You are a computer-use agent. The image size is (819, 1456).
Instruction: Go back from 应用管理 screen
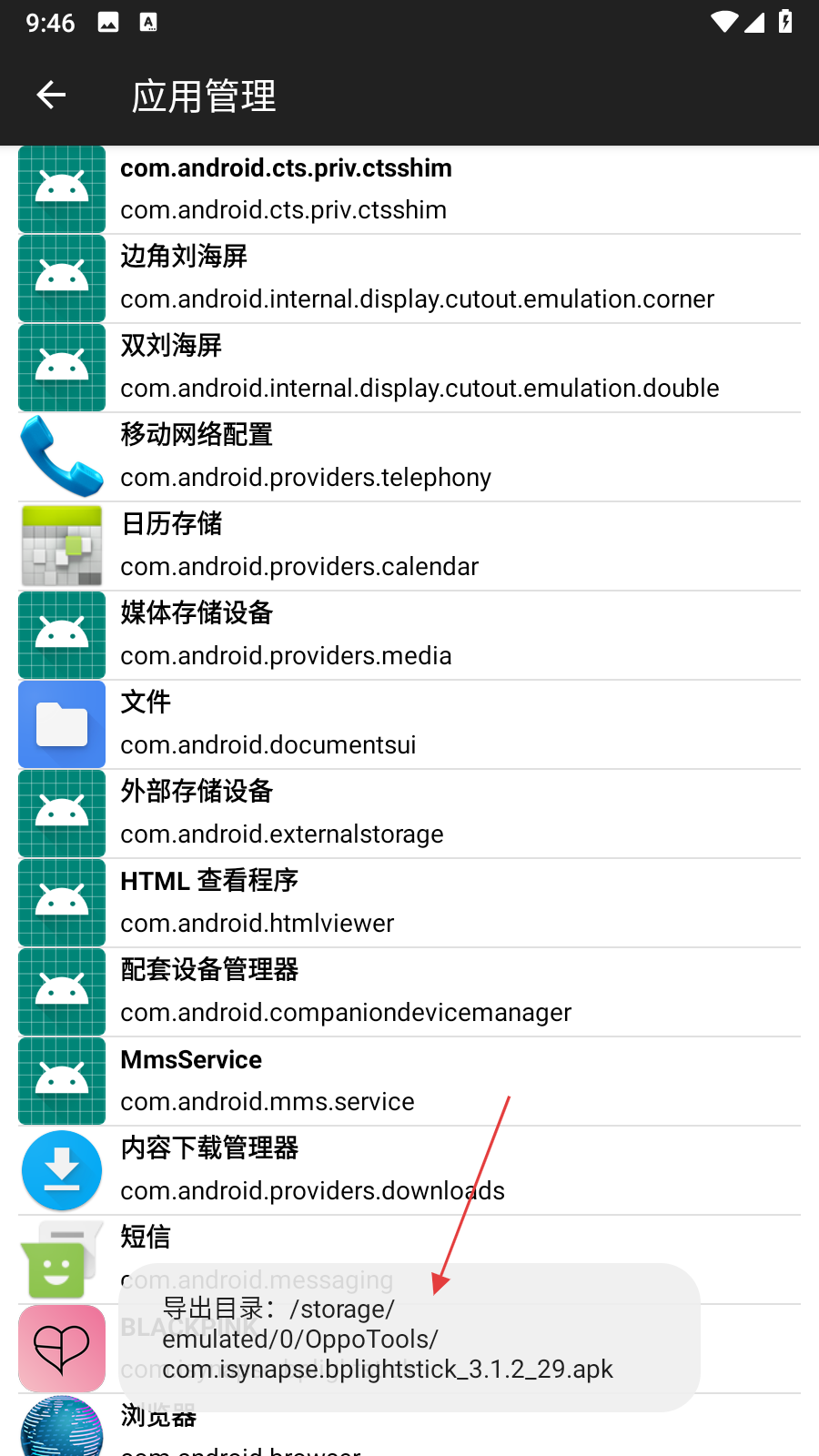pyautogui.click(x=51, y=95)
